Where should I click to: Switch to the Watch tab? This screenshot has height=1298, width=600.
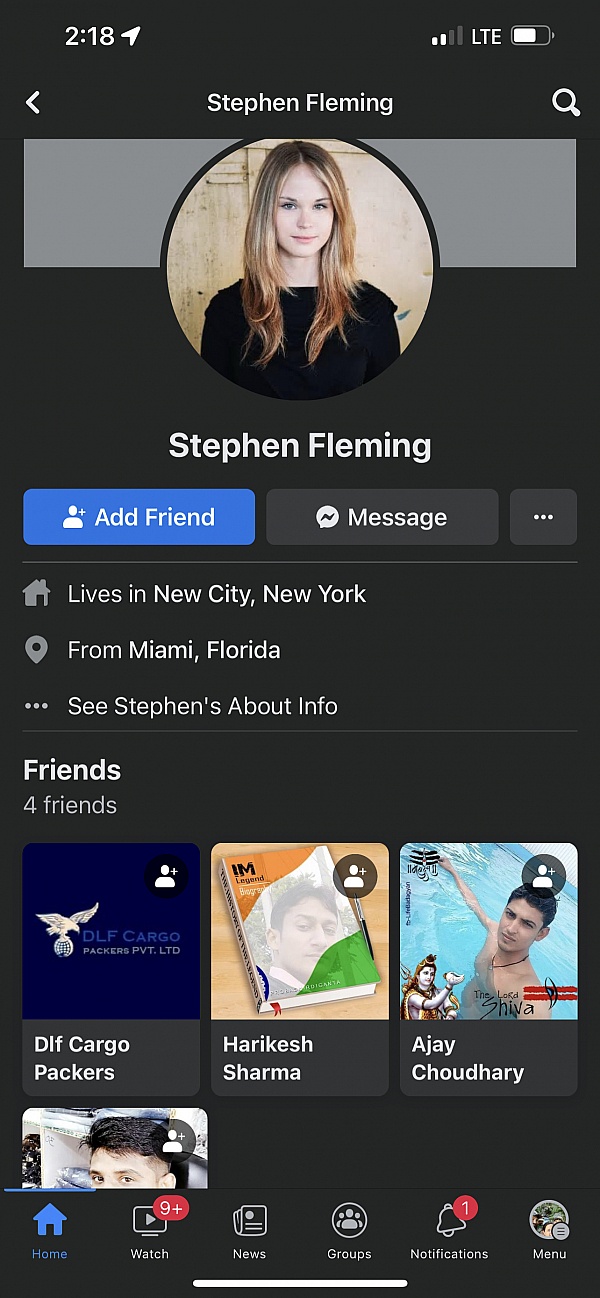[150, 1232]
